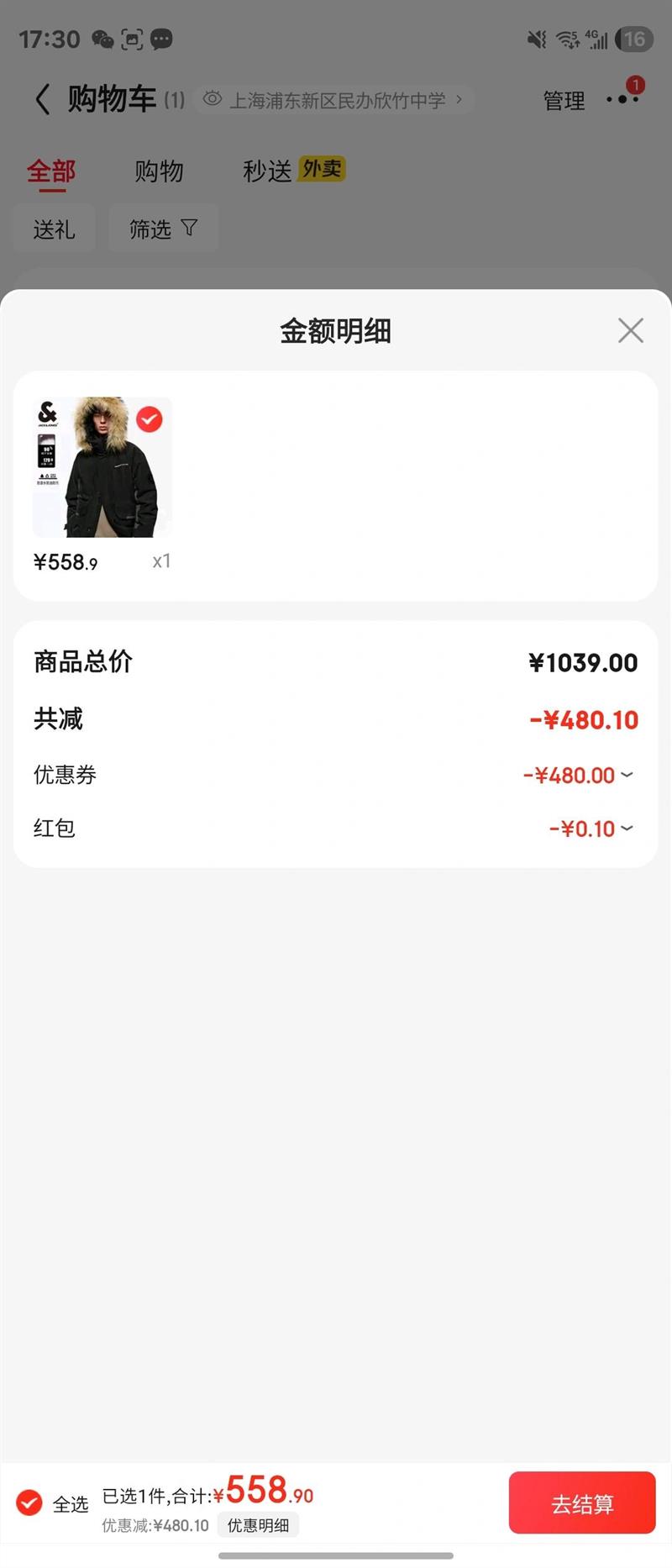Switch to the 秒送 外卖 tab
The width and height of the screenshot is (672, 1568).
[x=293, y=171]
